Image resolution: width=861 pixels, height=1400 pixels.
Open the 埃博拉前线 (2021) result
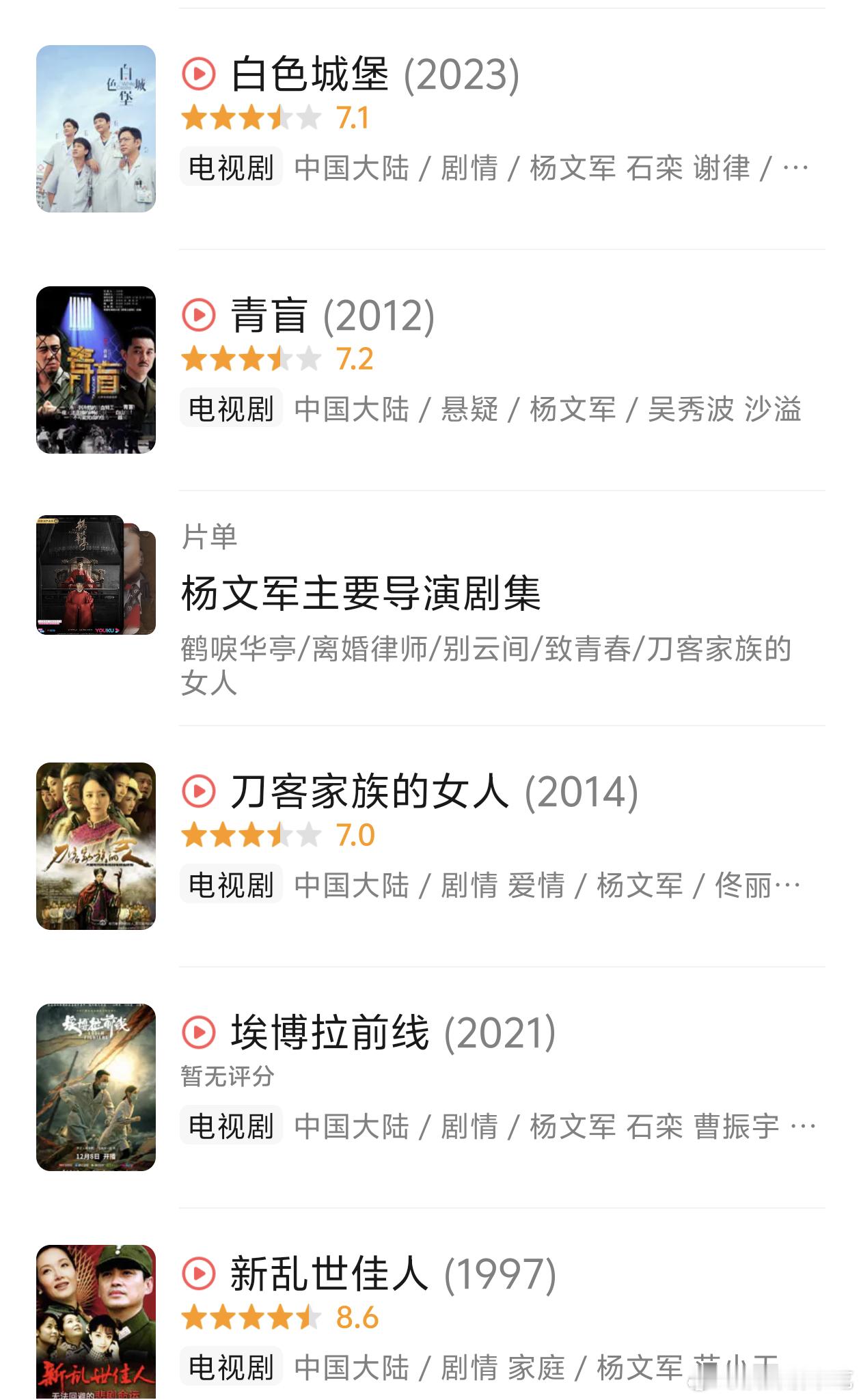tap(393, 1032)
